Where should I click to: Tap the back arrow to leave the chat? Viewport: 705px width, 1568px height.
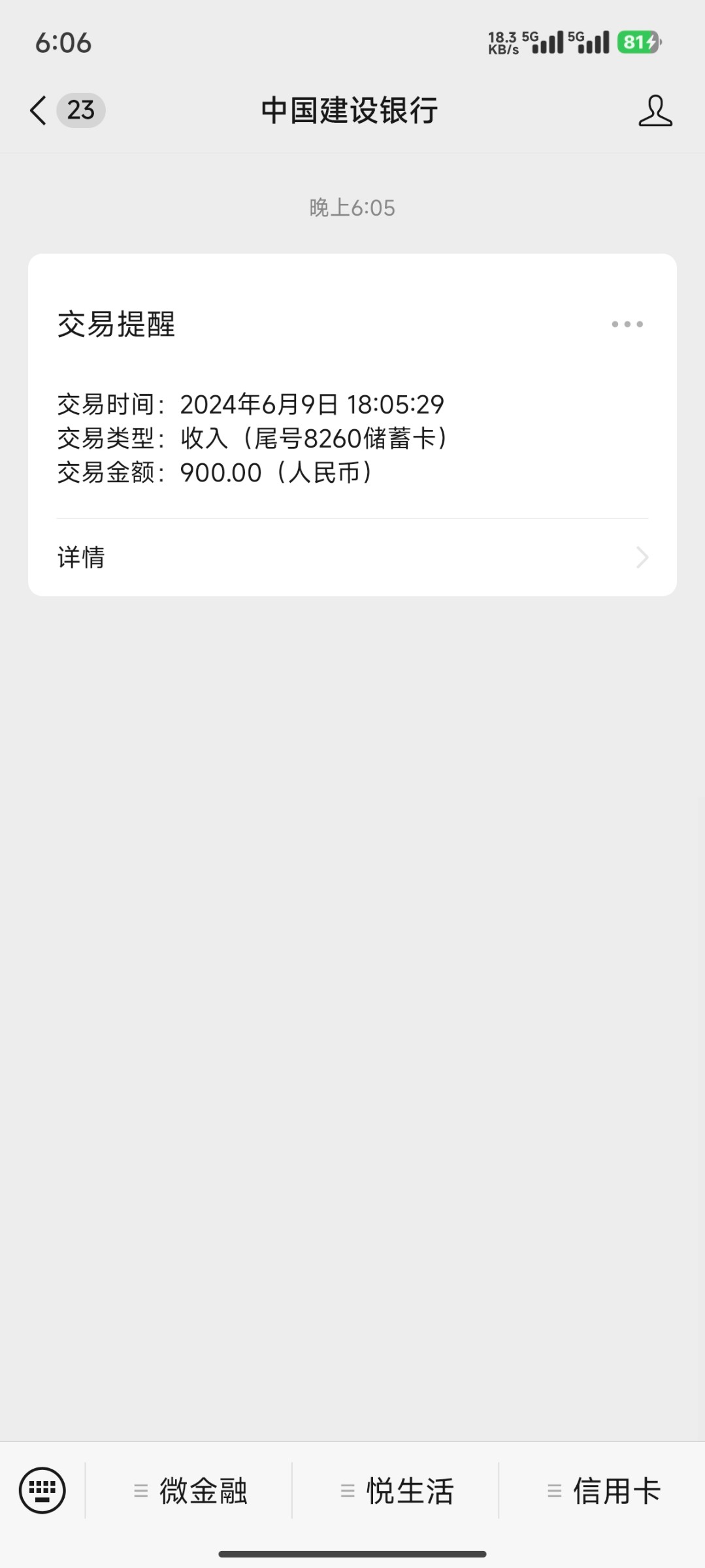pos(37,111)
